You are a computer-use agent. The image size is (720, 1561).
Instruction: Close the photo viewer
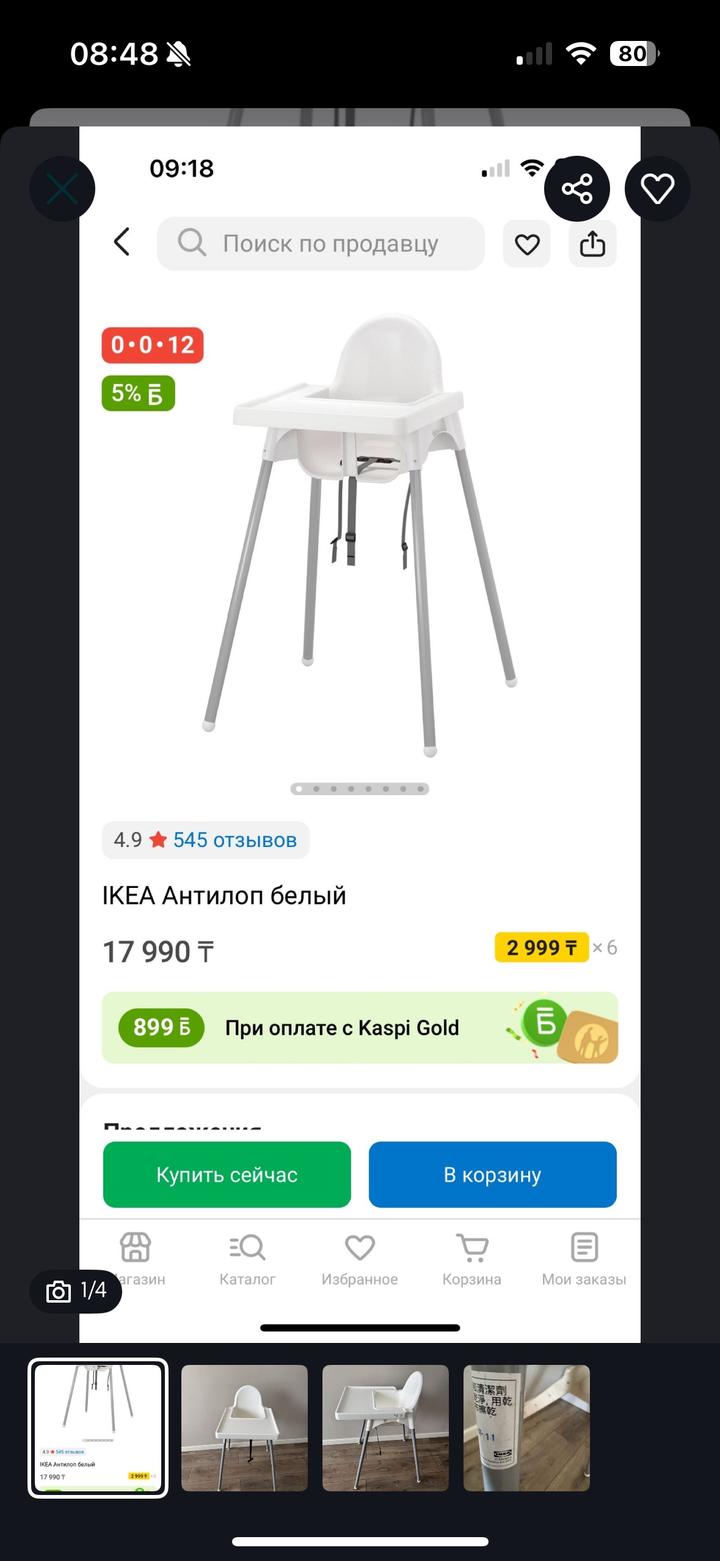point(62,189)
